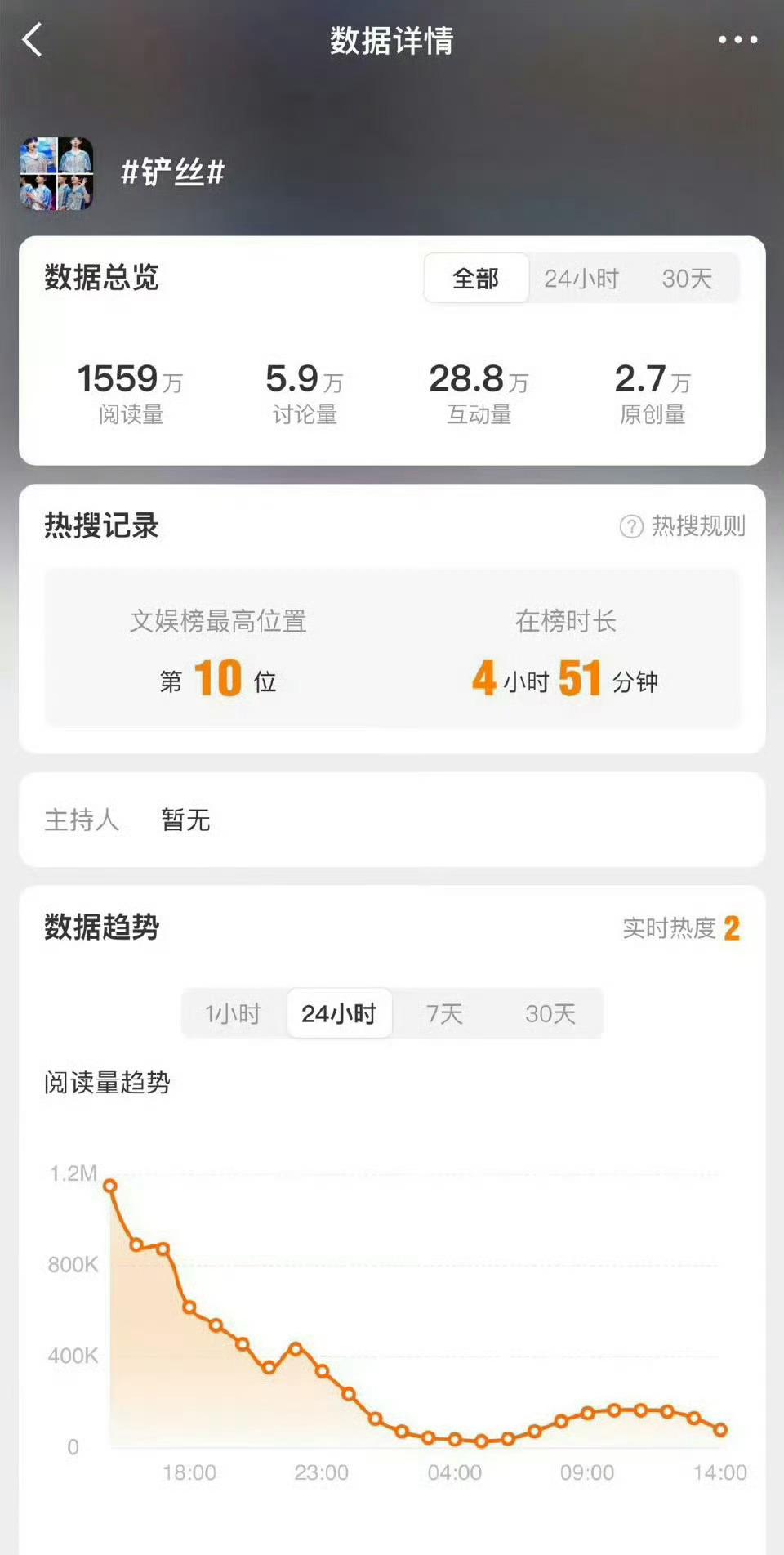Open the #铲丝# topic thumbnail
784x1555 pixels.
tap(56, 173)
